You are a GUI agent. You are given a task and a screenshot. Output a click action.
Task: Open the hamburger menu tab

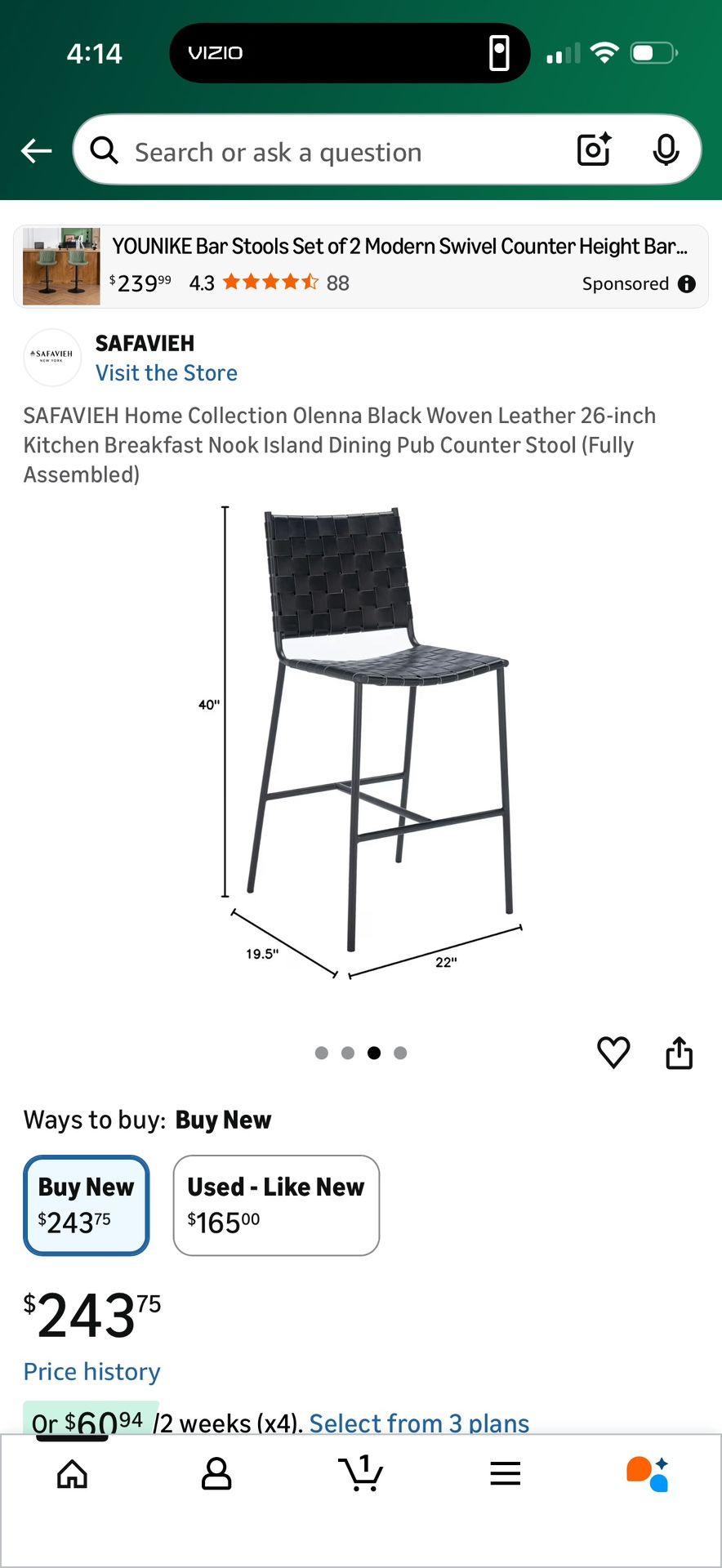506,1474
